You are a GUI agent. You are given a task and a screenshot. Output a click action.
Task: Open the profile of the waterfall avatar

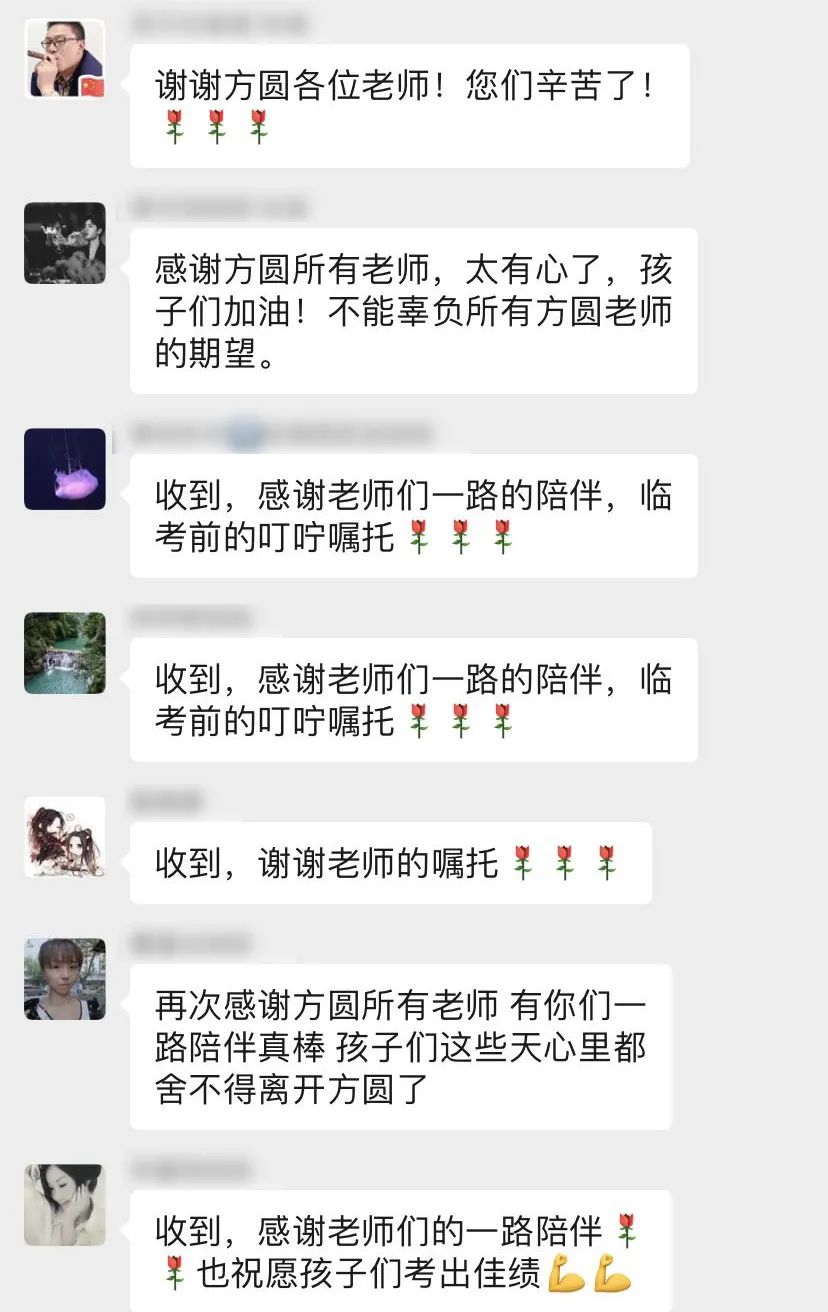65,653
